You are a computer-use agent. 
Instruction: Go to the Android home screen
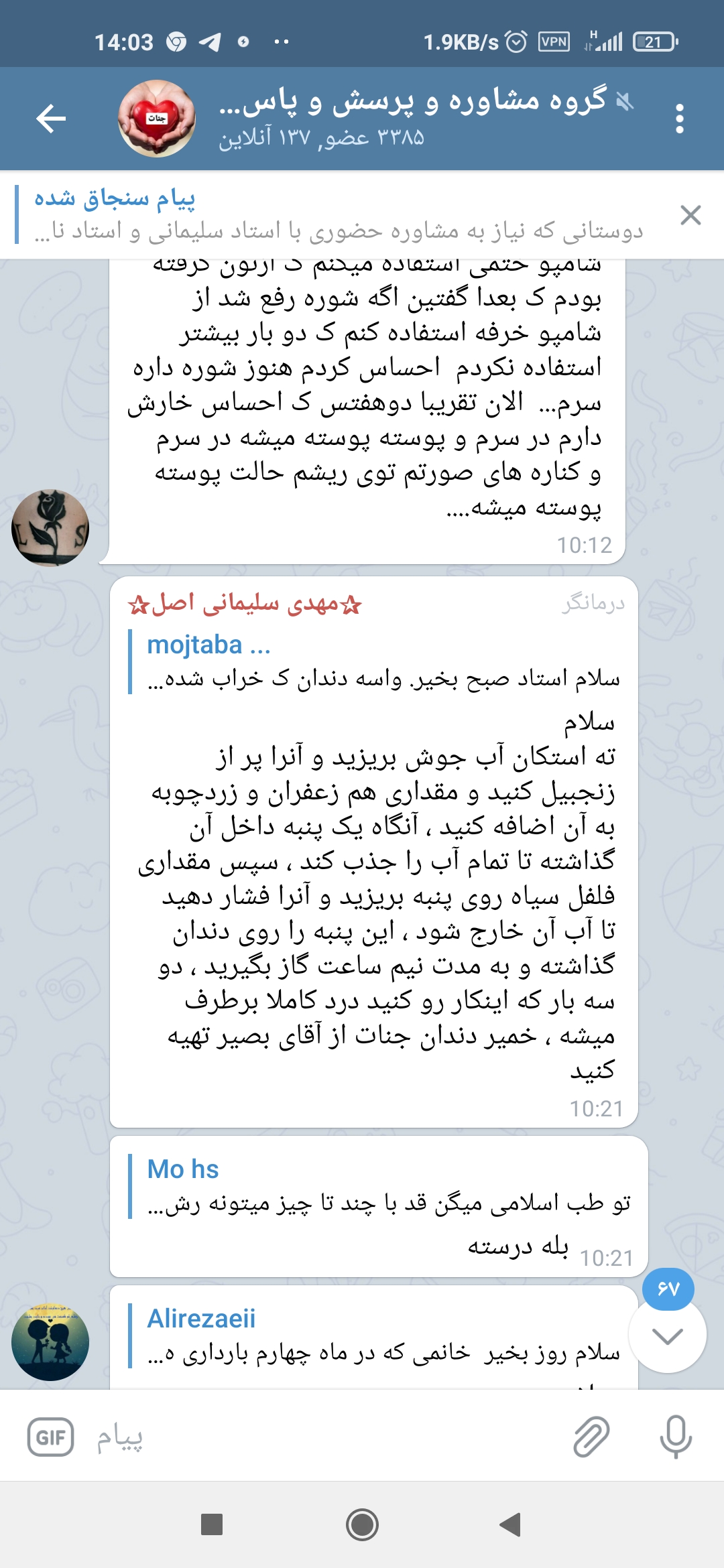point(362,1525)
